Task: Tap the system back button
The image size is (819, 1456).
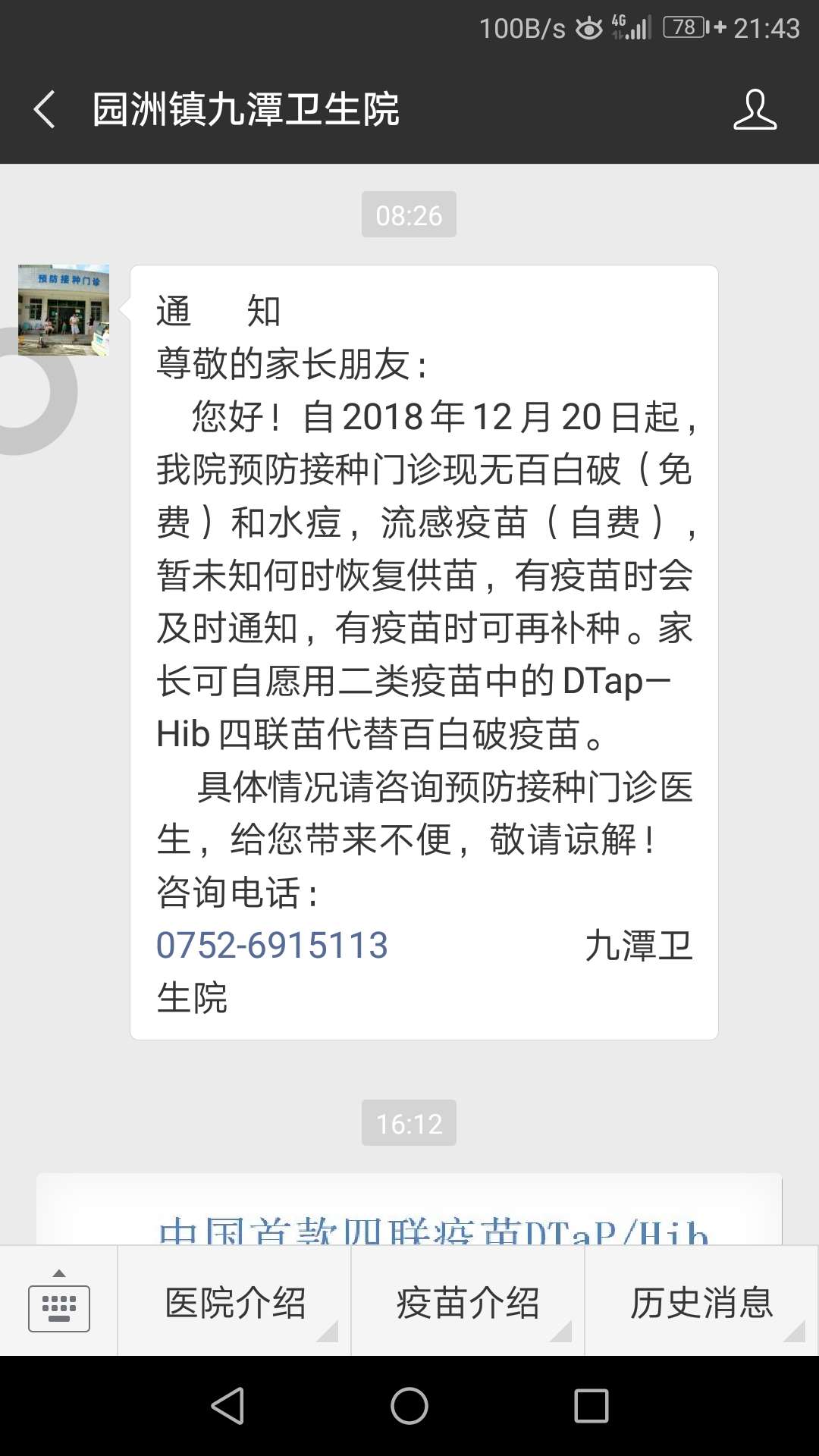Action: (x=227, y=1406)
